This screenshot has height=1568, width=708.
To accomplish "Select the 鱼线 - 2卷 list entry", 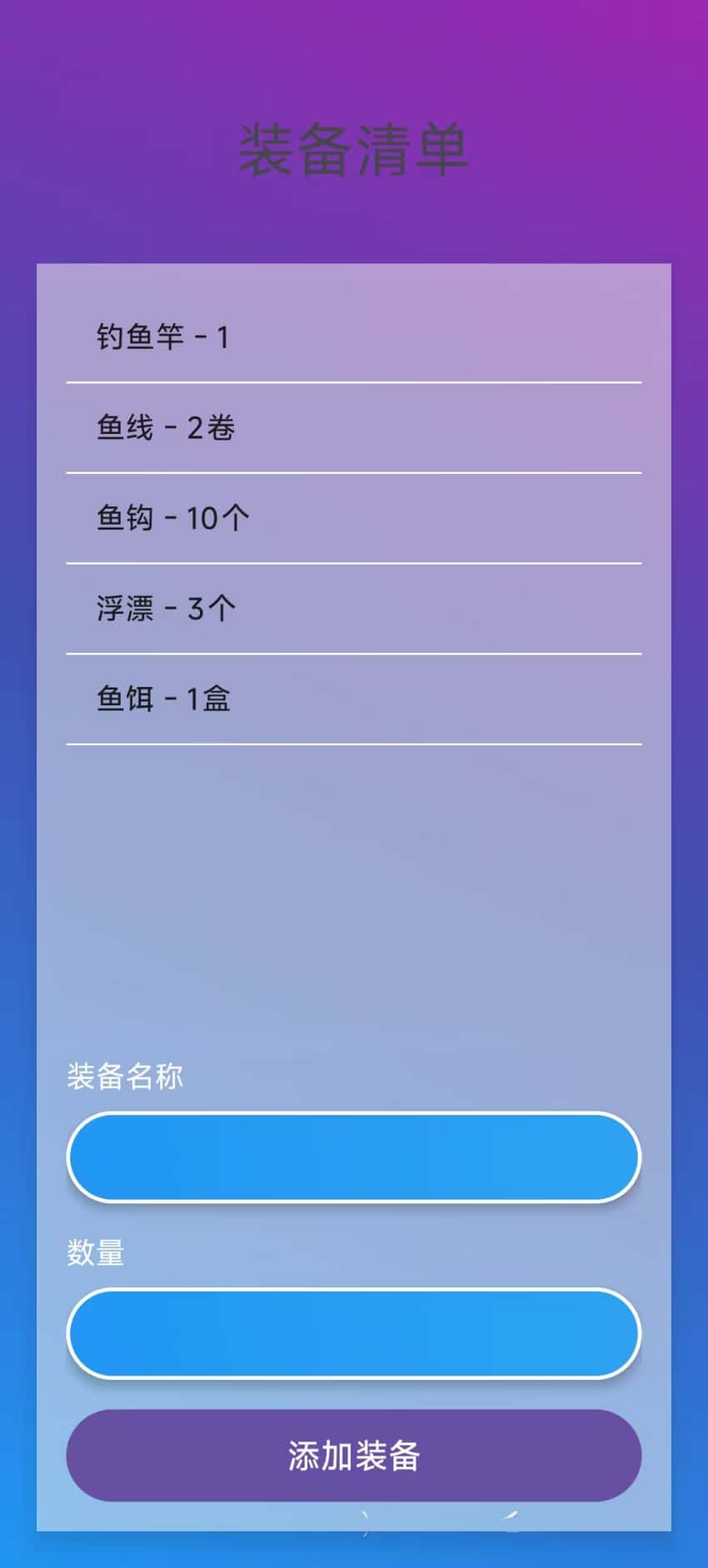I will point(354,427).
